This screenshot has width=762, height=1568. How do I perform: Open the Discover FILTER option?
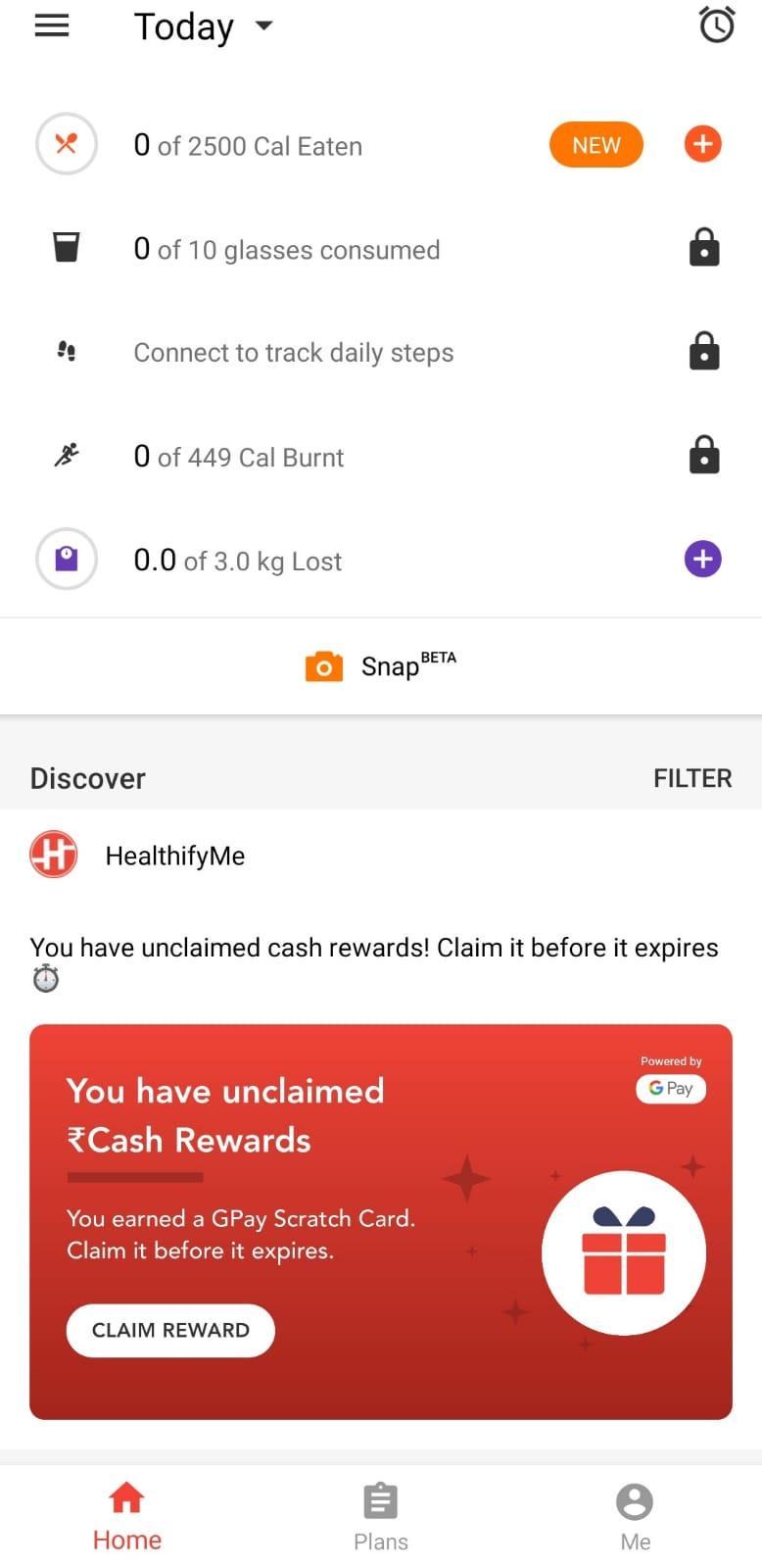(691, 778)
